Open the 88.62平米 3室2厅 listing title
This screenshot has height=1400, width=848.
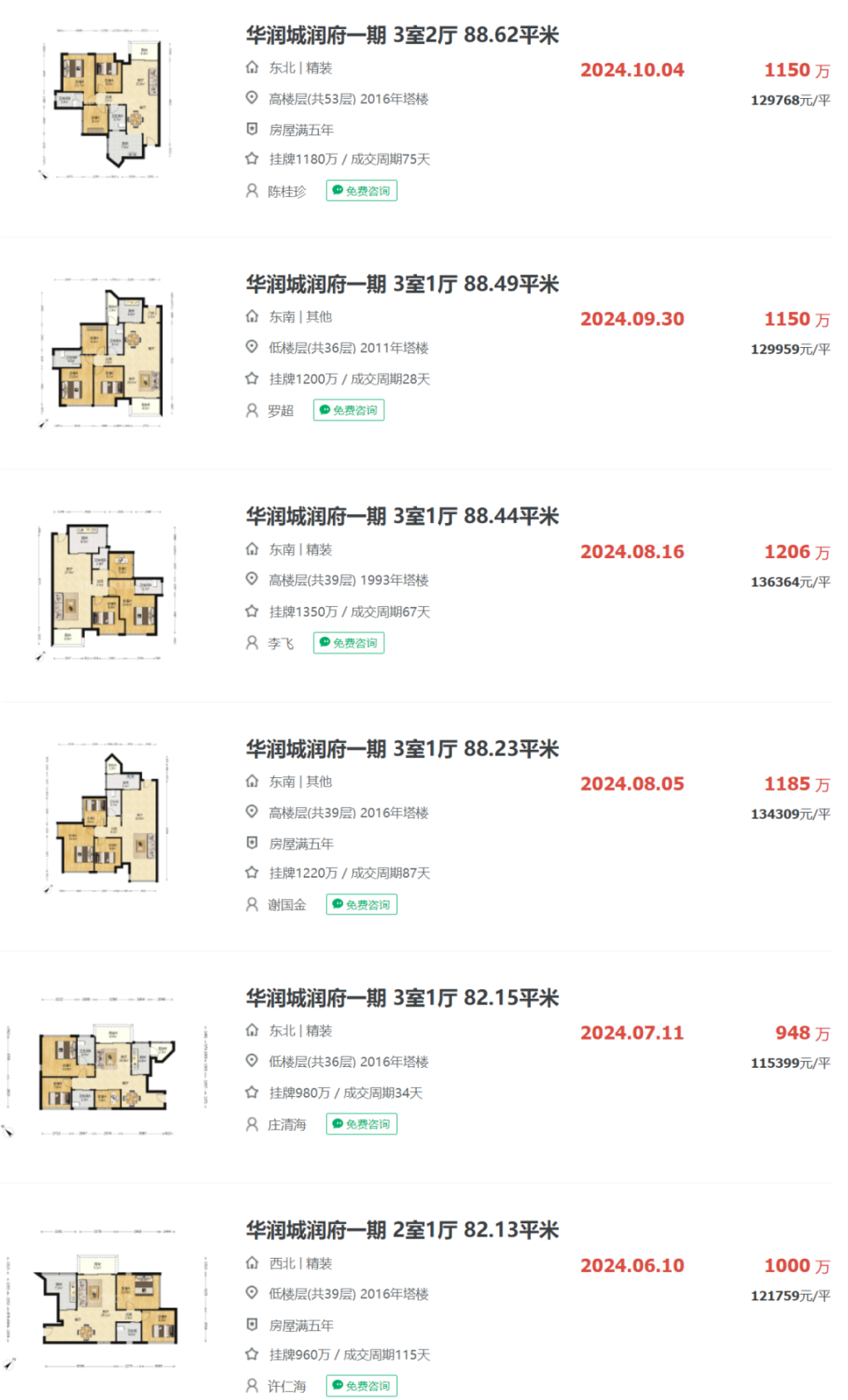(402, 35)
